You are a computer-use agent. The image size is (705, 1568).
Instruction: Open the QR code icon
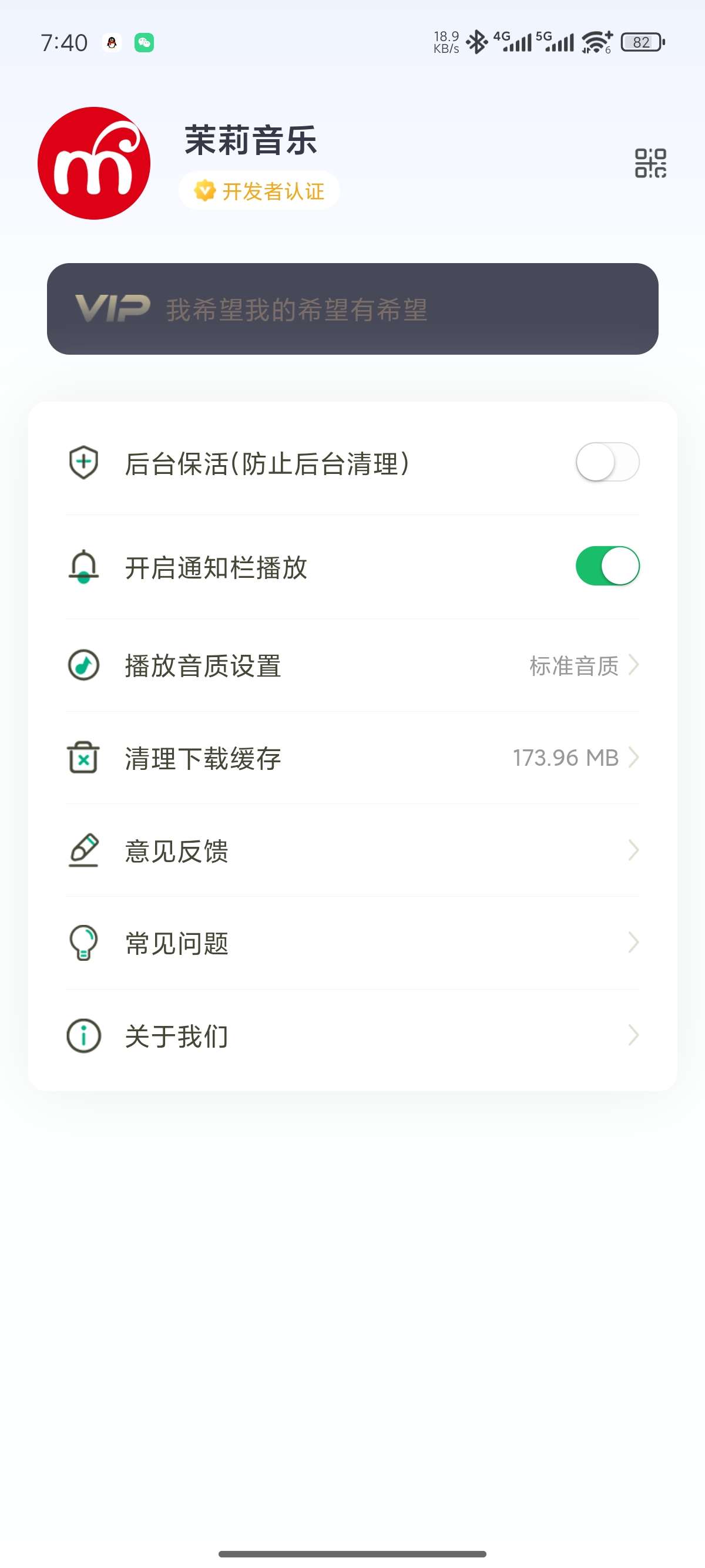pyautogui.click(x=650, y=163)
